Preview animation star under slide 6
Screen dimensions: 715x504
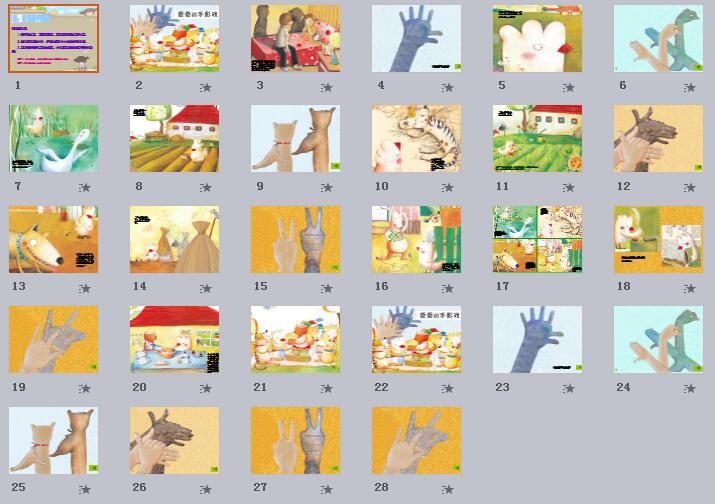coord(690,87)
